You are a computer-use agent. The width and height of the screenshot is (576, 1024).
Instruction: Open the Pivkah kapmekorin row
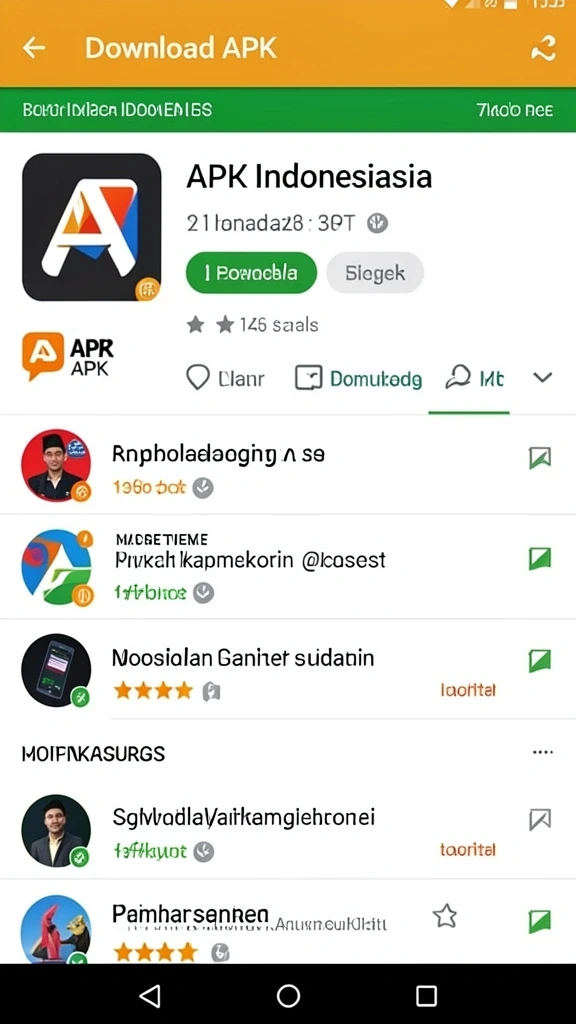(x=288, y=567)
